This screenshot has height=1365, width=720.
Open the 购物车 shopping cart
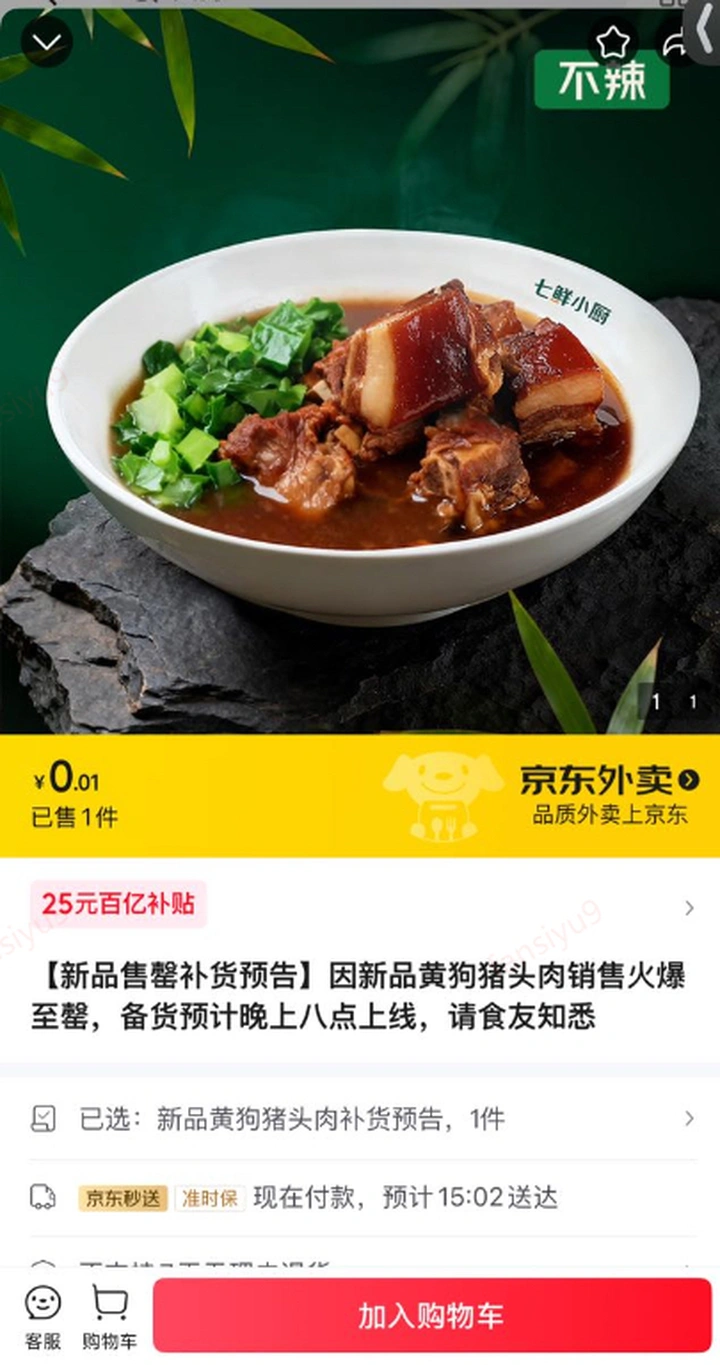click(109, 1316)
